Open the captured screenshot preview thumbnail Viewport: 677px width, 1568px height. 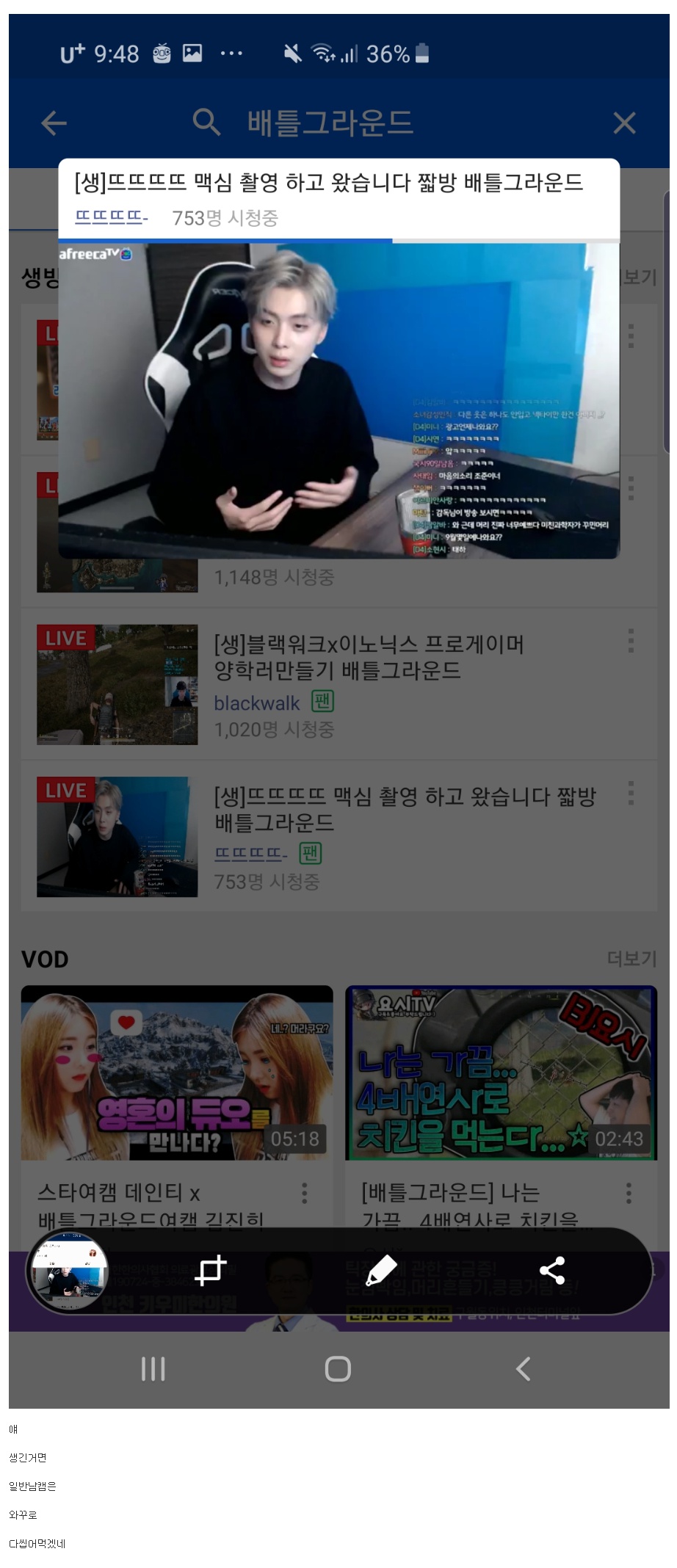tap(69, 1271)
